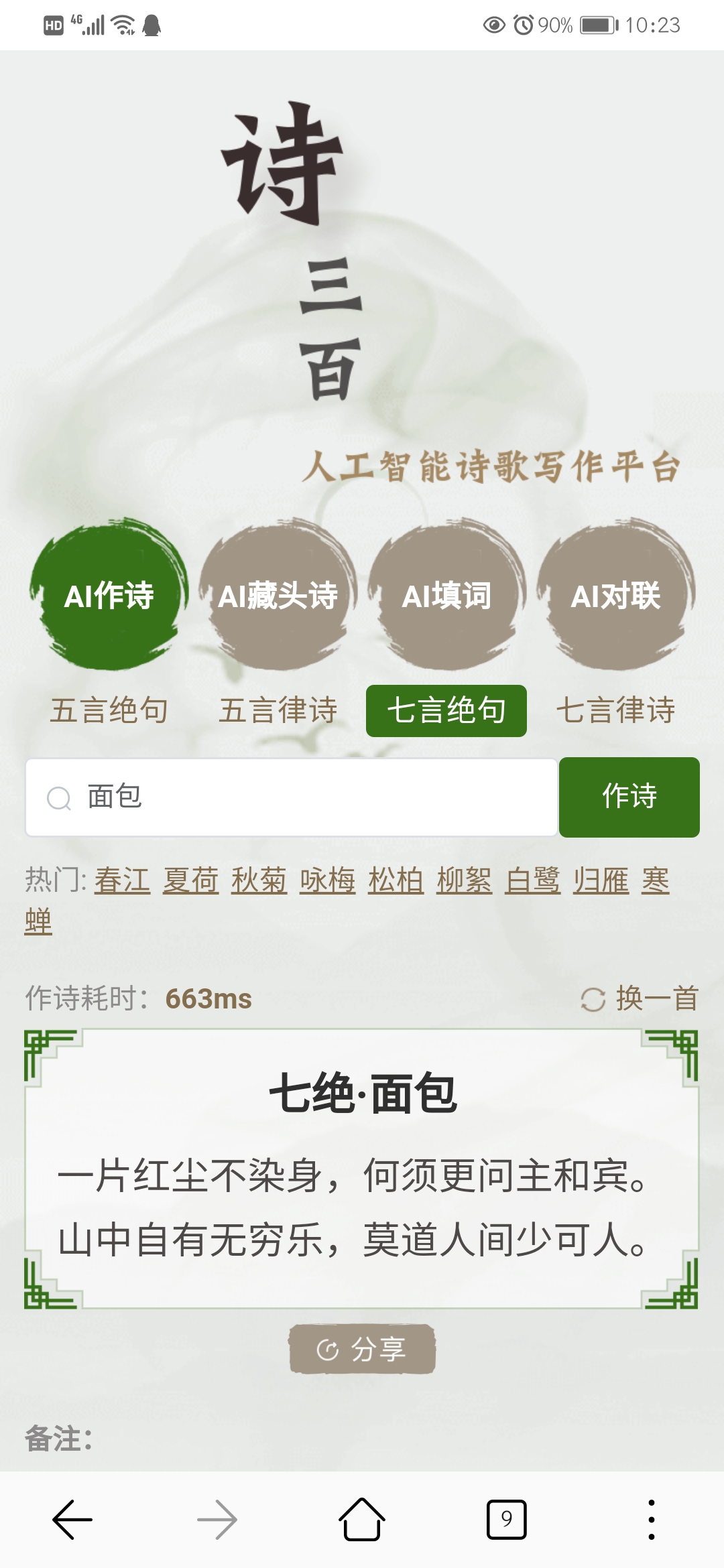Image resolution: width=724 pixels, height=1568 pixels.
Task: Select the 七言绝句 poem form
Action: (x=446, y=711)
